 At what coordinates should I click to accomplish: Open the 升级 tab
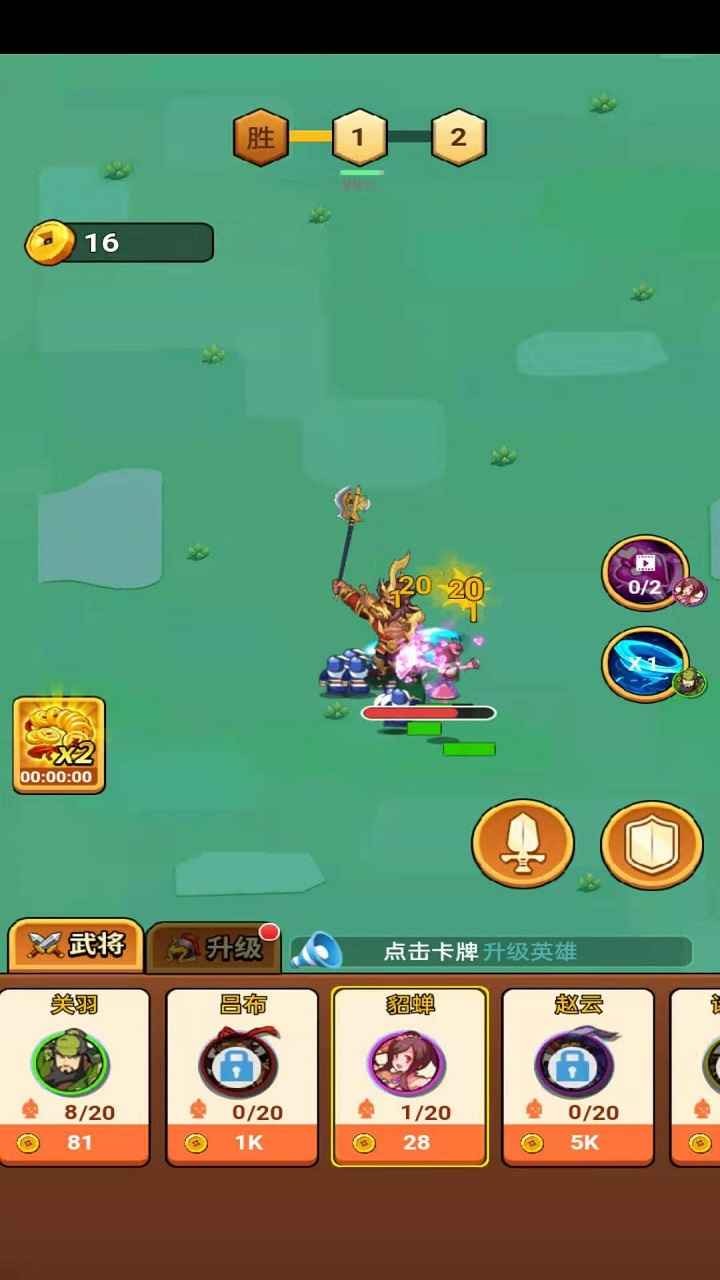click(212, 947)
